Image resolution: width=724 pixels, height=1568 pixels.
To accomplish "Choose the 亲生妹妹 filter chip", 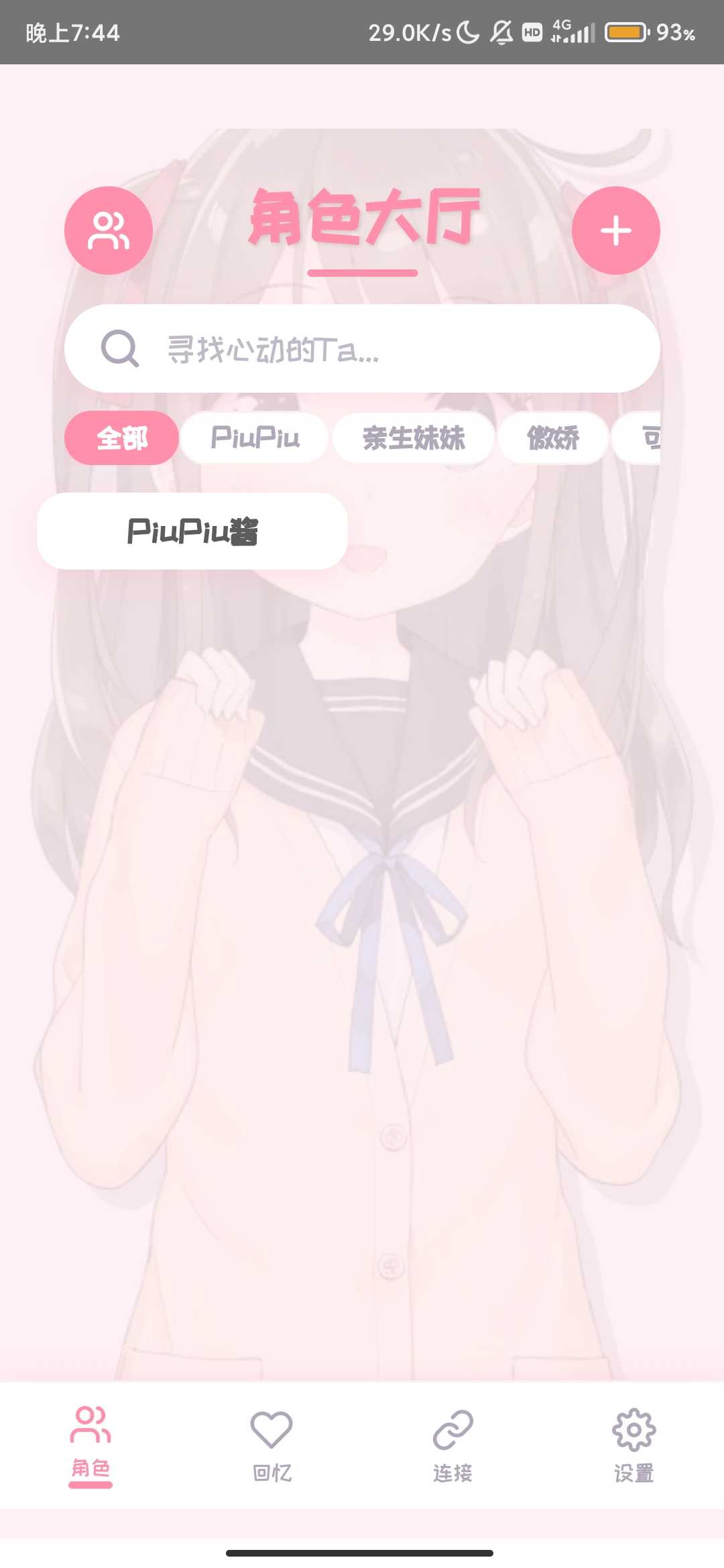I will click(414, 438).
